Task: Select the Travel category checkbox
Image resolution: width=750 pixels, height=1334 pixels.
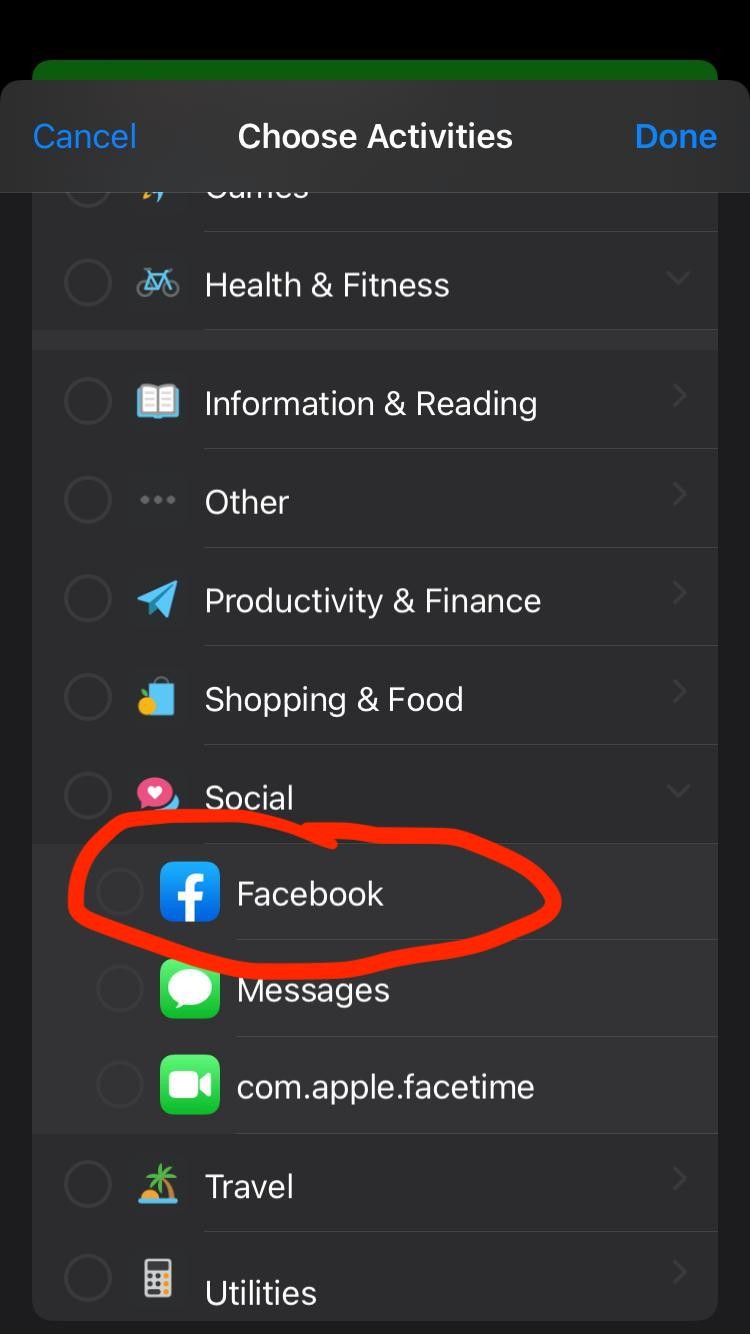Action: 88,1186
